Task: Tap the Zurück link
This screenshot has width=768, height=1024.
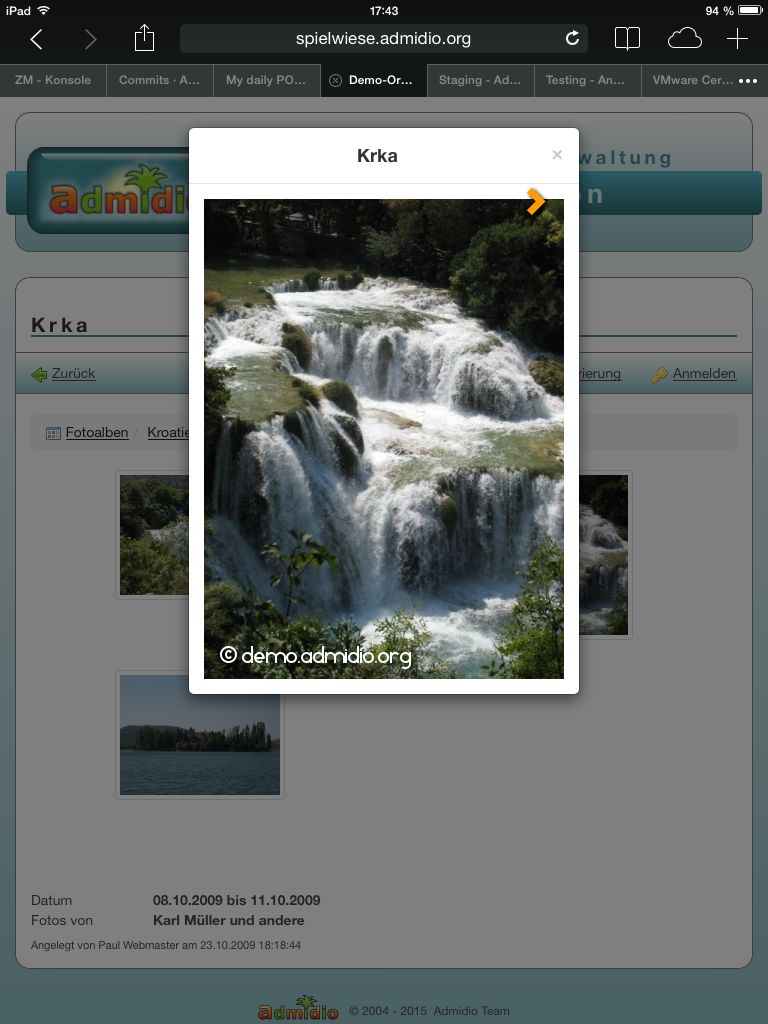Action: click(73, 374)
